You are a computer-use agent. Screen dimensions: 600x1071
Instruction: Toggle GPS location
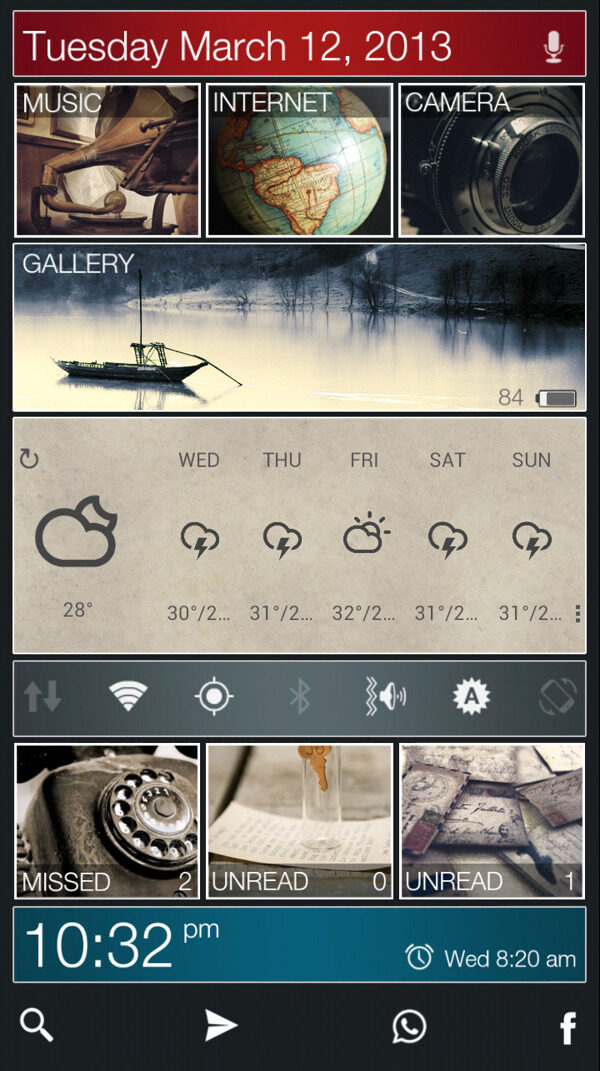click(214, 697)
